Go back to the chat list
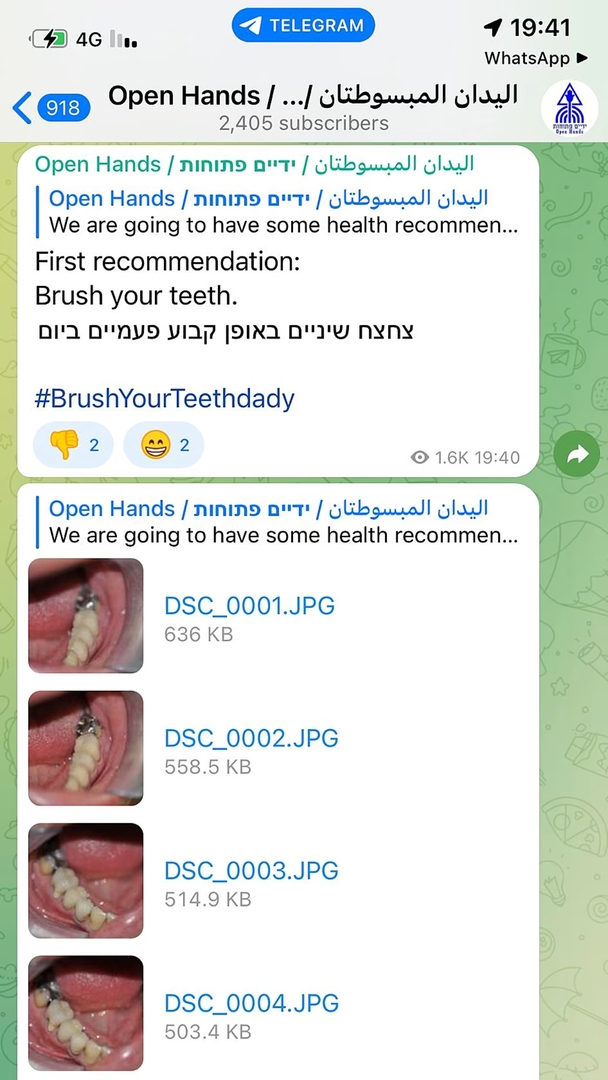 [50, 107]
